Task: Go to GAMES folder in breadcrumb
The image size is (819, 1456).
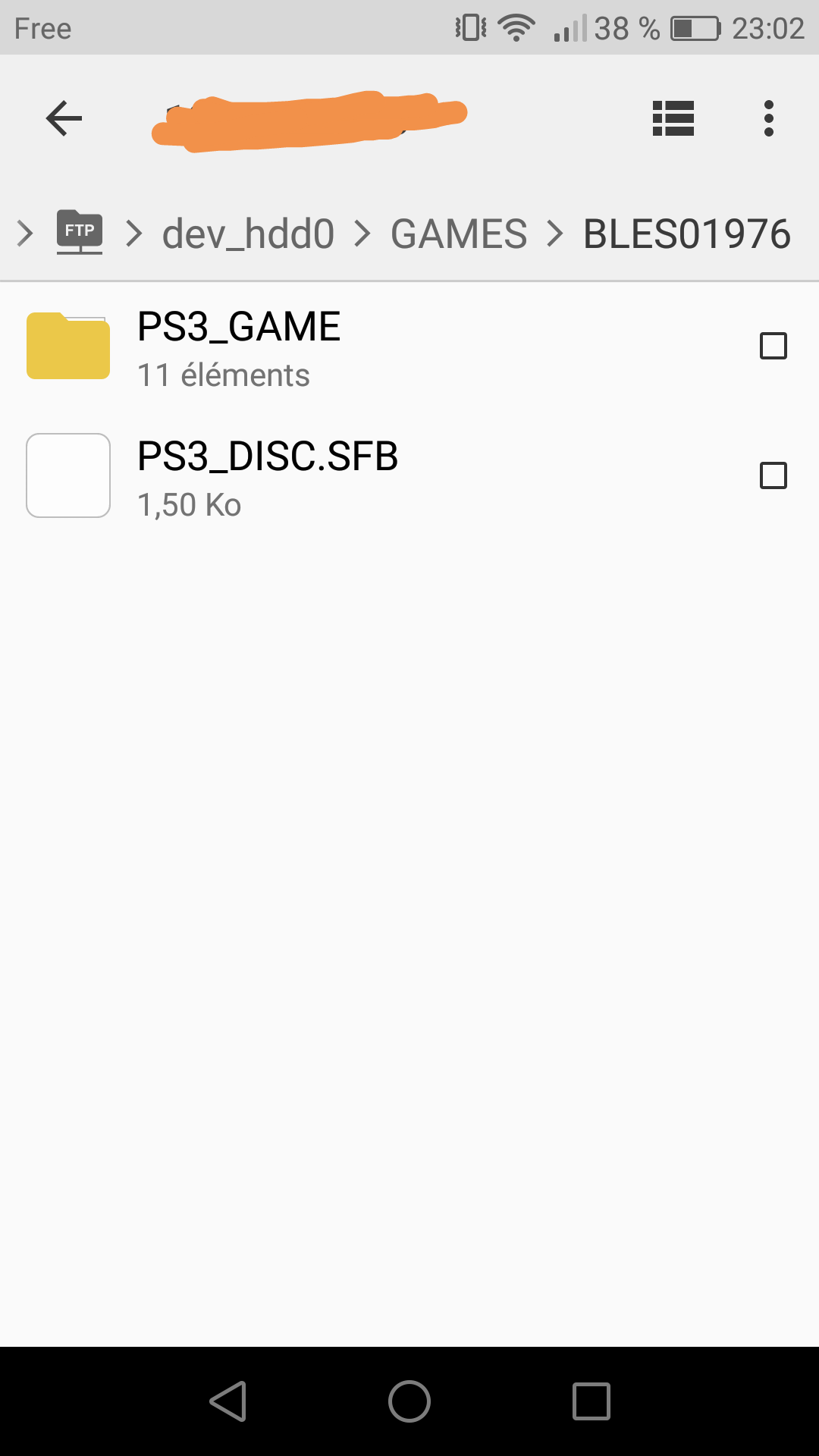Action: pos(459,234)
